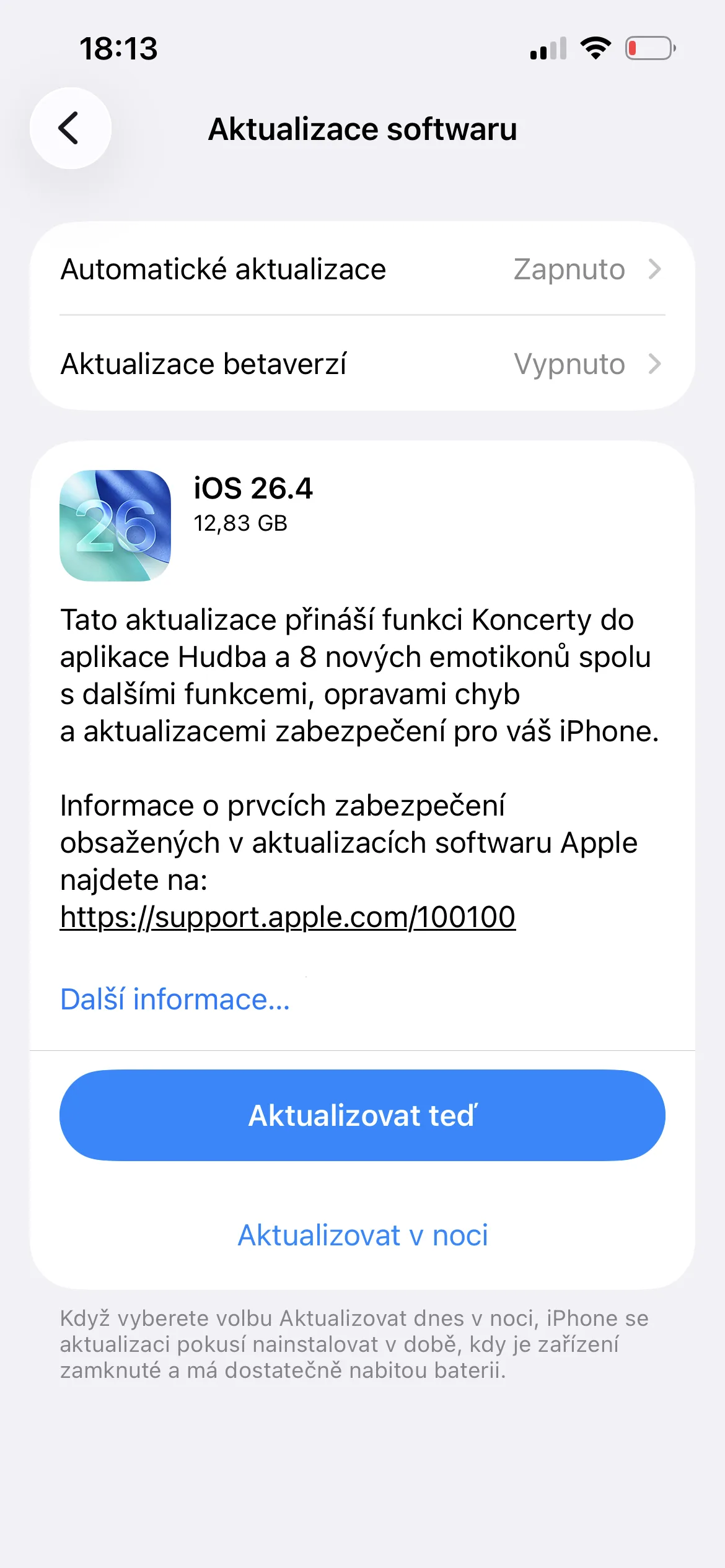The image size is (725, 1568).
Task: Open the support.apple.com/100100 link
Action: [x=288, y=917]
